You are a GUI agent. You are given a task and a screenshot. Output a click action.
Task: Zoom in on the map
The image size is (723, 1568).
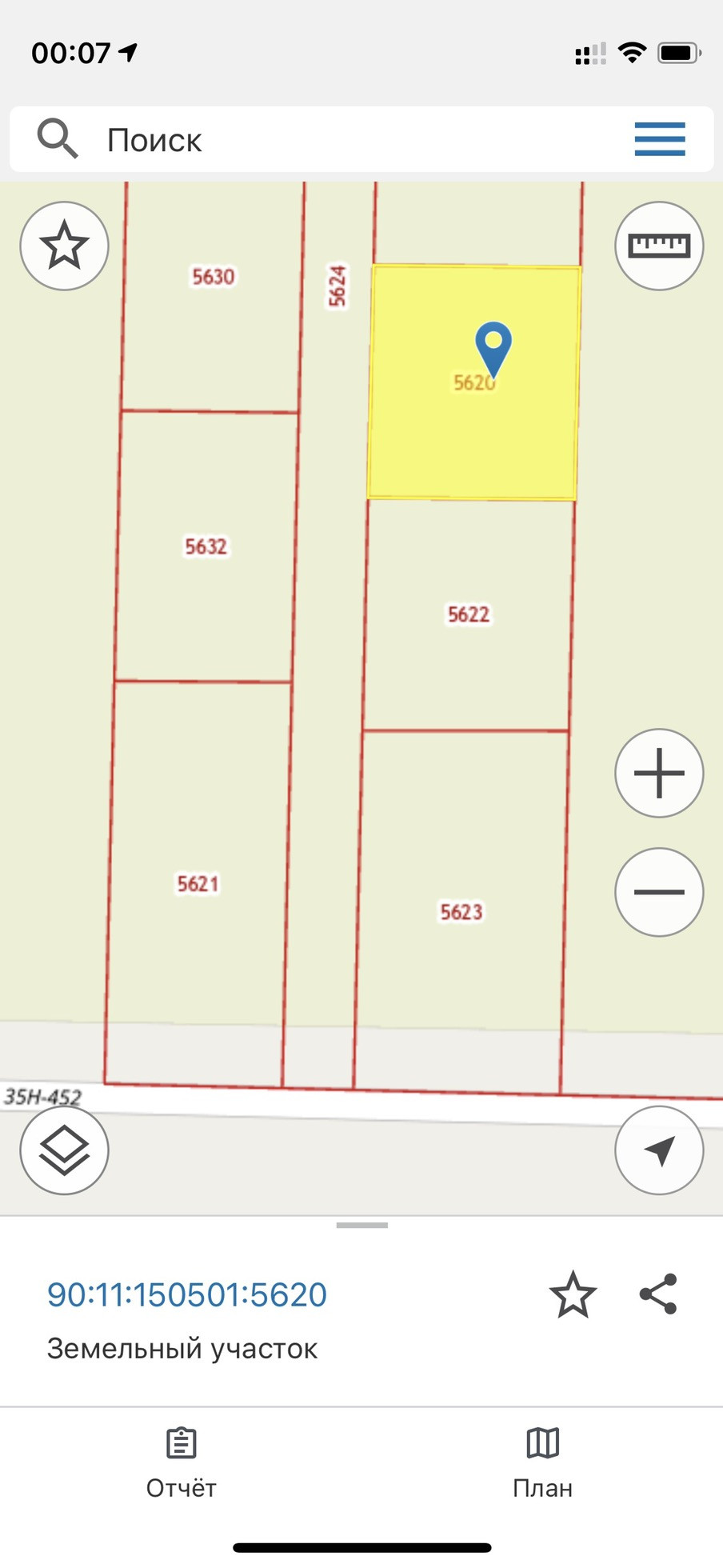[659, 773]
